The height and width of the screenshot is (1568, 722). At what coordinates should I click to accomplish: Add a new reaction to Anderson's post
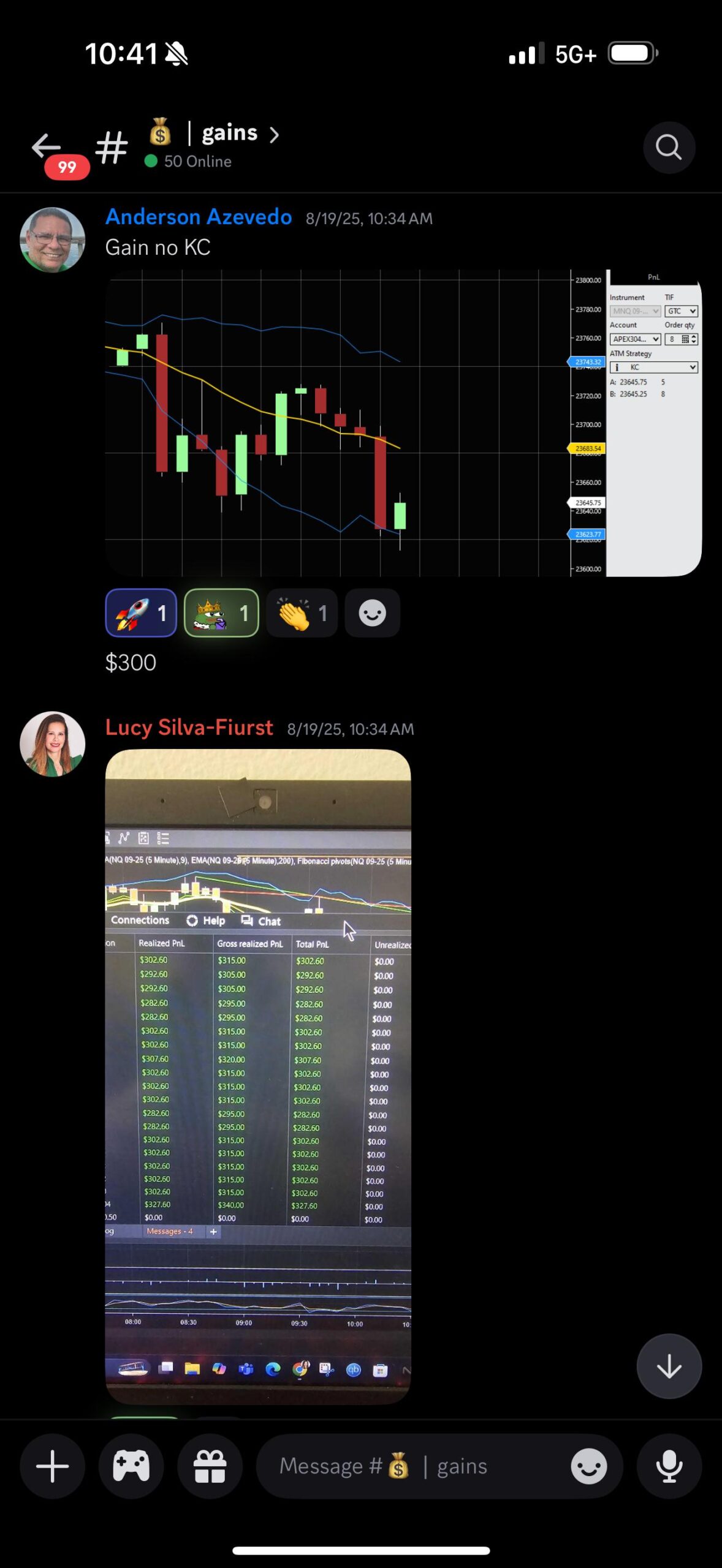(x=372, y=613)
